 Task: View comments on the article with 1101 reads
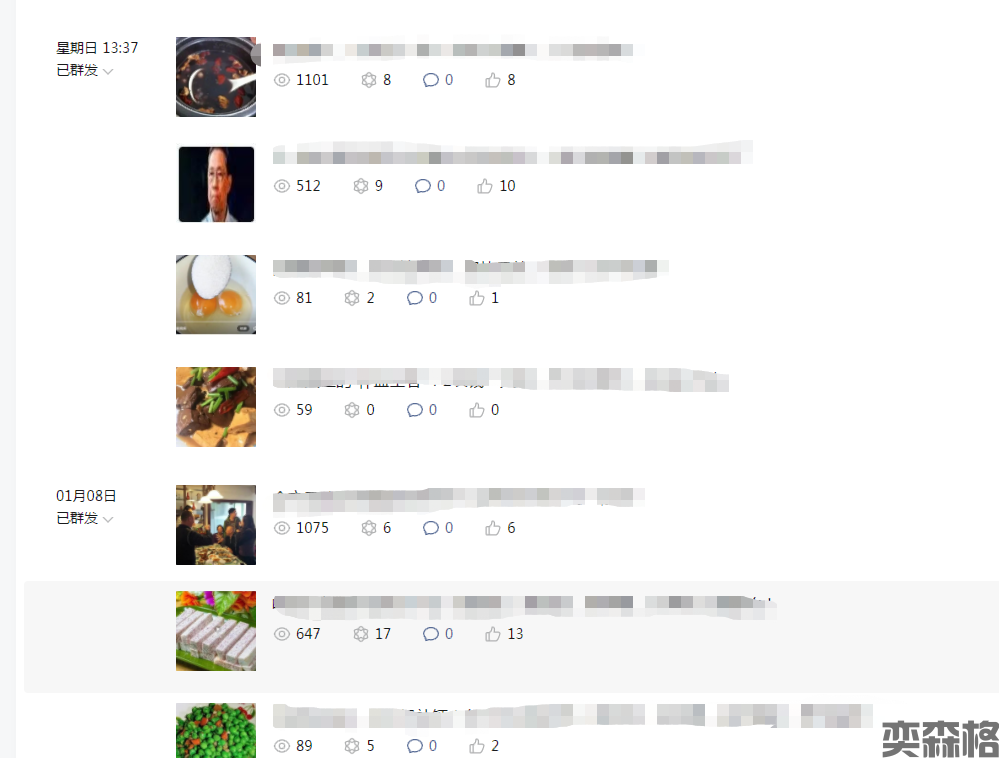438,80
